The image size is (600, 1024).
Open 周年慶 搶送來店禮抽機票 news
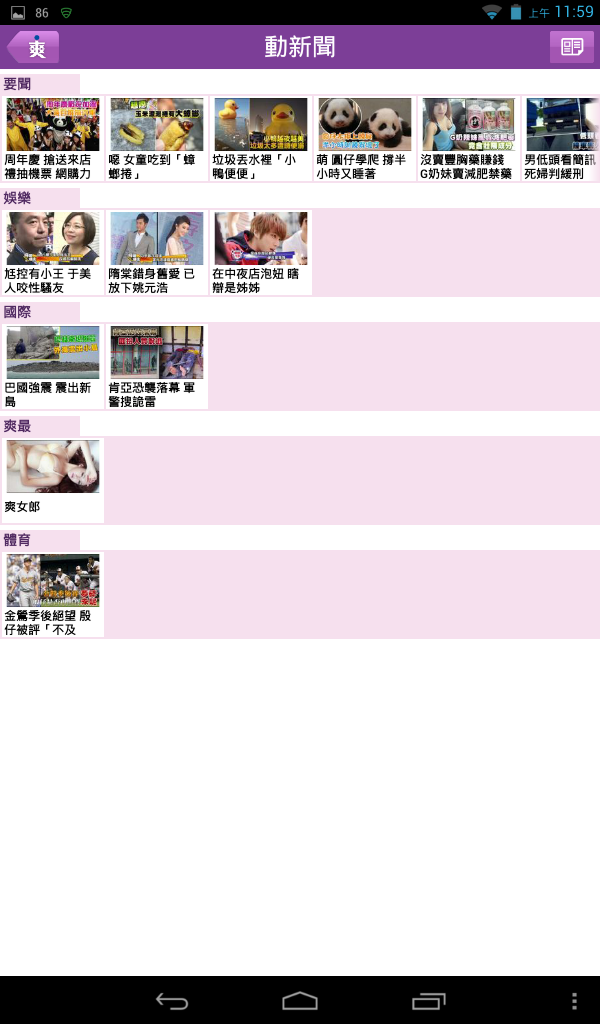(53, 139)
